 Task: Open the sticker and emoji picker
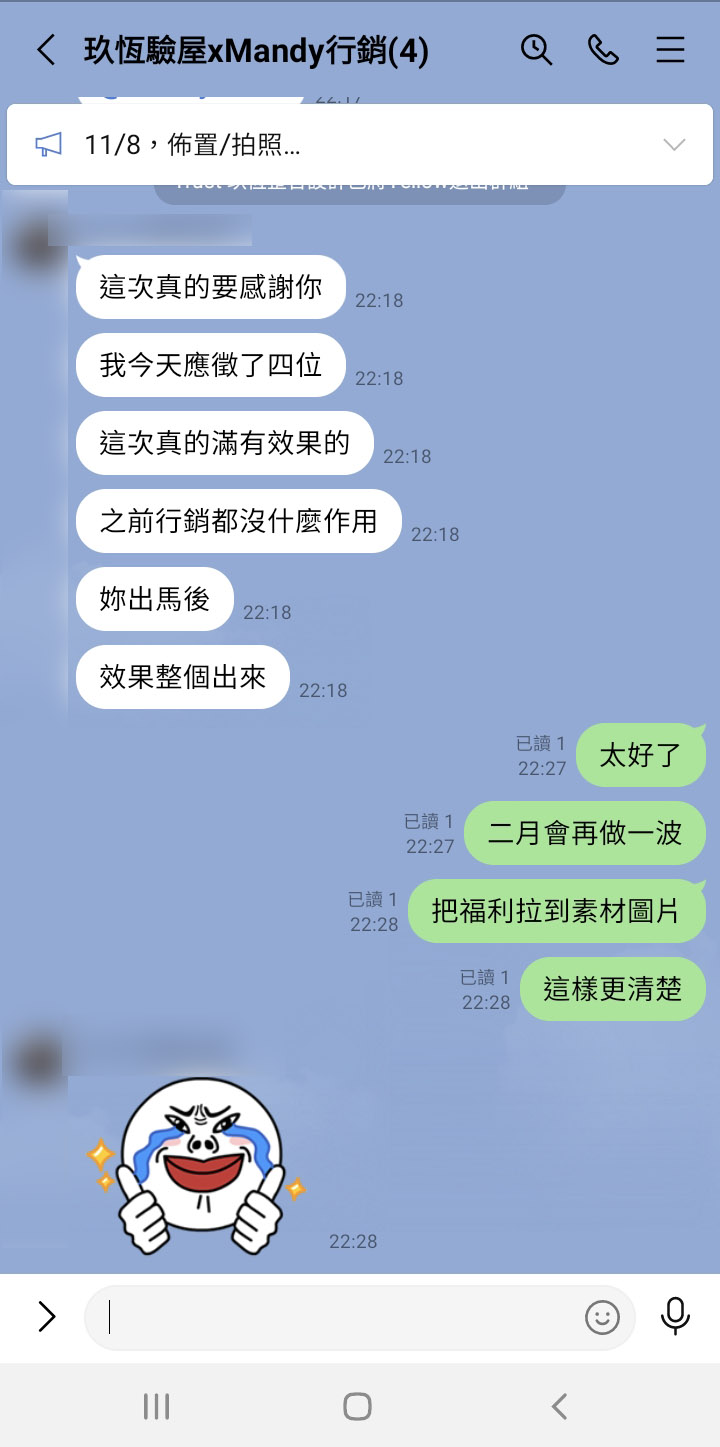[x=602, y=1317]
